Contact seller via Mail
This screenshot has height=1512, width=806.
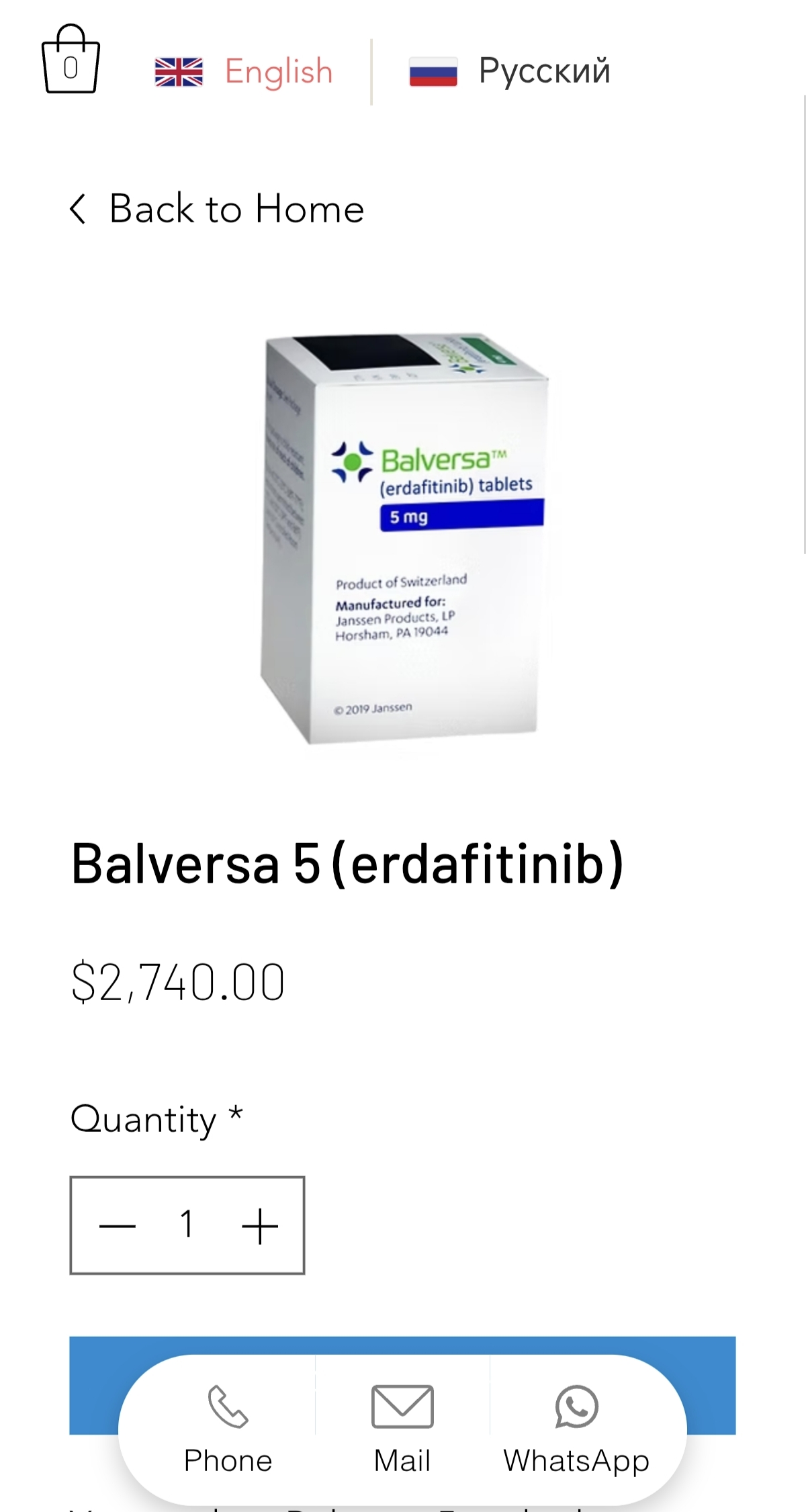coord(402,1429)
